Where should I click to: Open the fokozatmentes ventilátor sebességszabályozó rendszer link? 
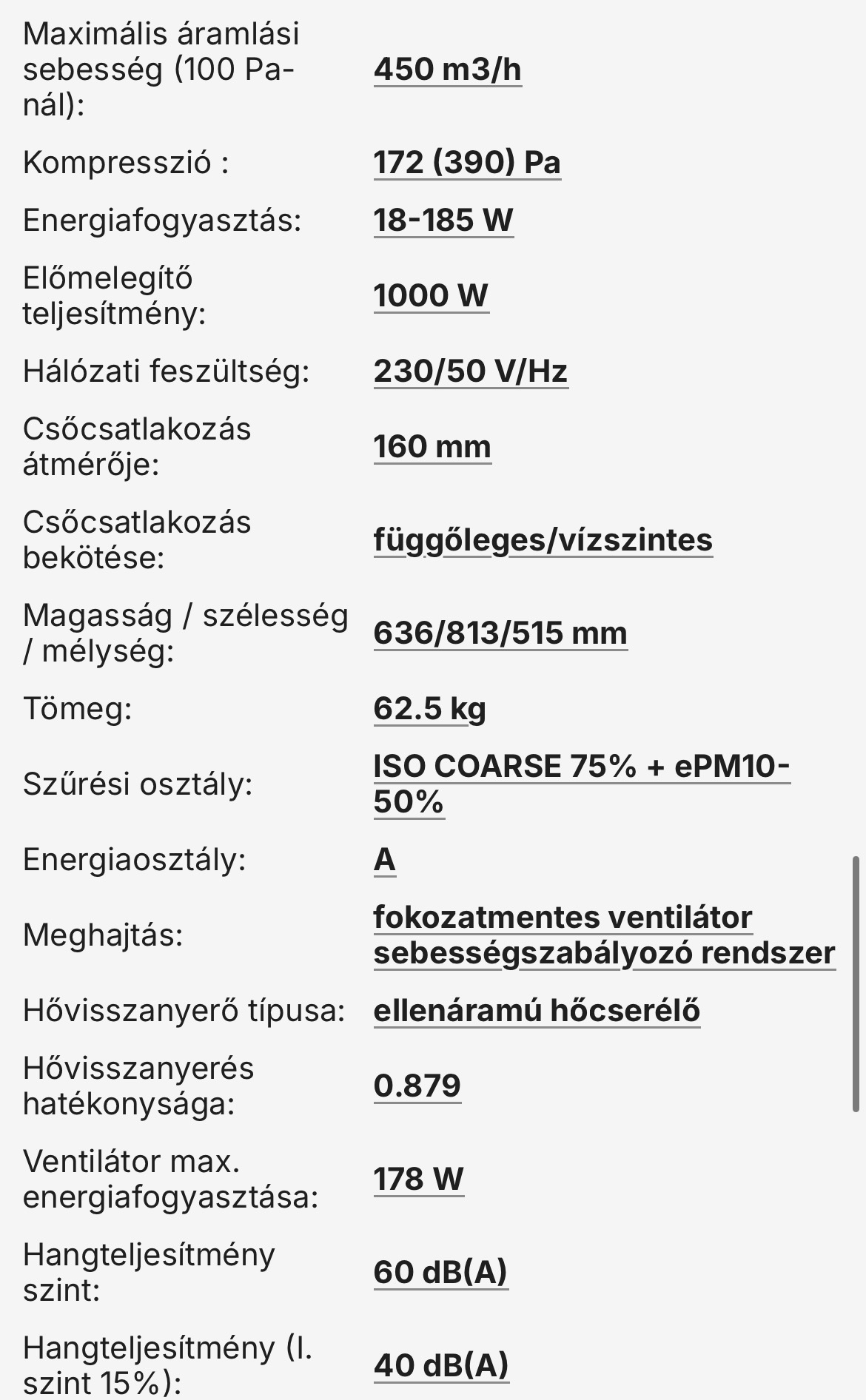pos(603,935)
